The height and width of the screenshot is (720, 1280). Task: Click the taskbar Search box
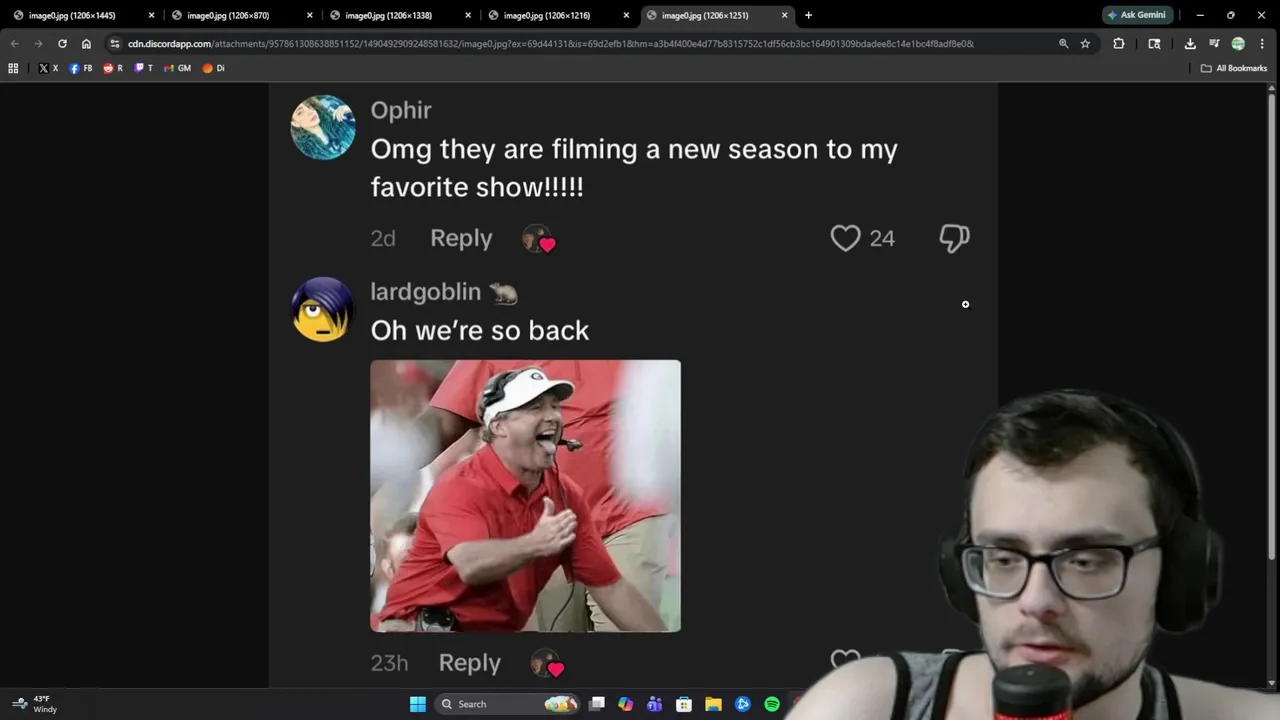point(490,704)
